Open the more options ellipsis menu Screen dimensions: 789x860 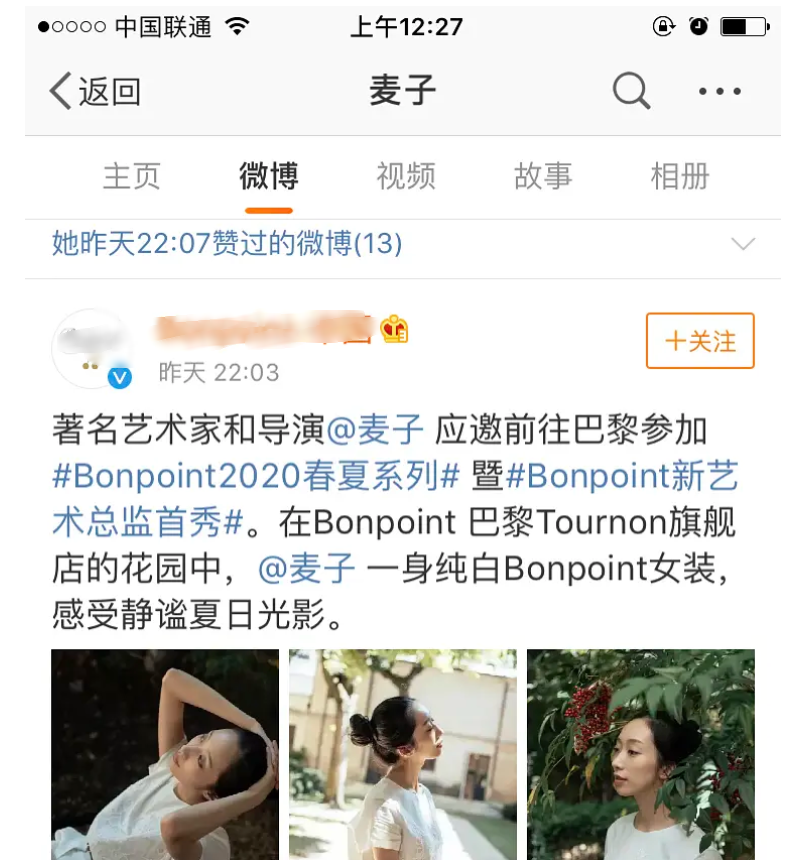coord(719,90)
